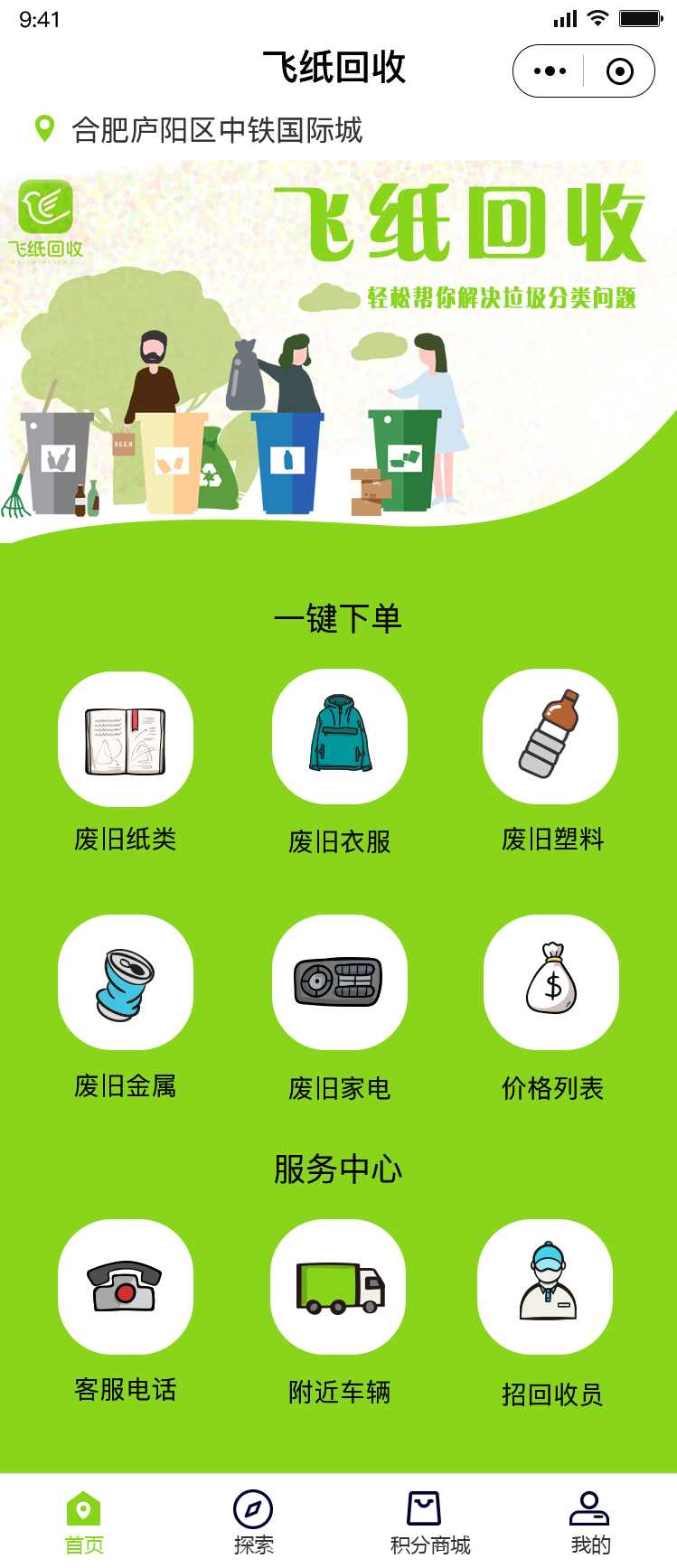This screenshot has height=1568, width=677.
Task: Open 附近车辆 via the truck icon
Action: click(337, 1288)
